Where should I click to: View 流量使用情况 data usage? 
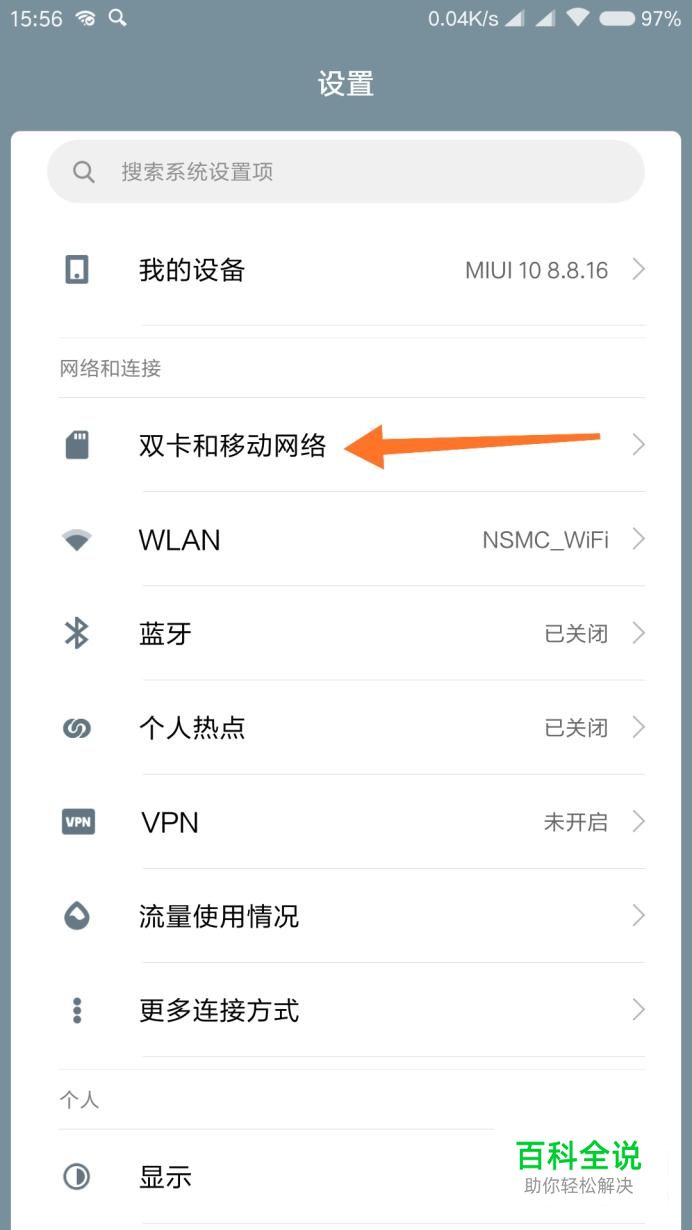pos(345,916)
